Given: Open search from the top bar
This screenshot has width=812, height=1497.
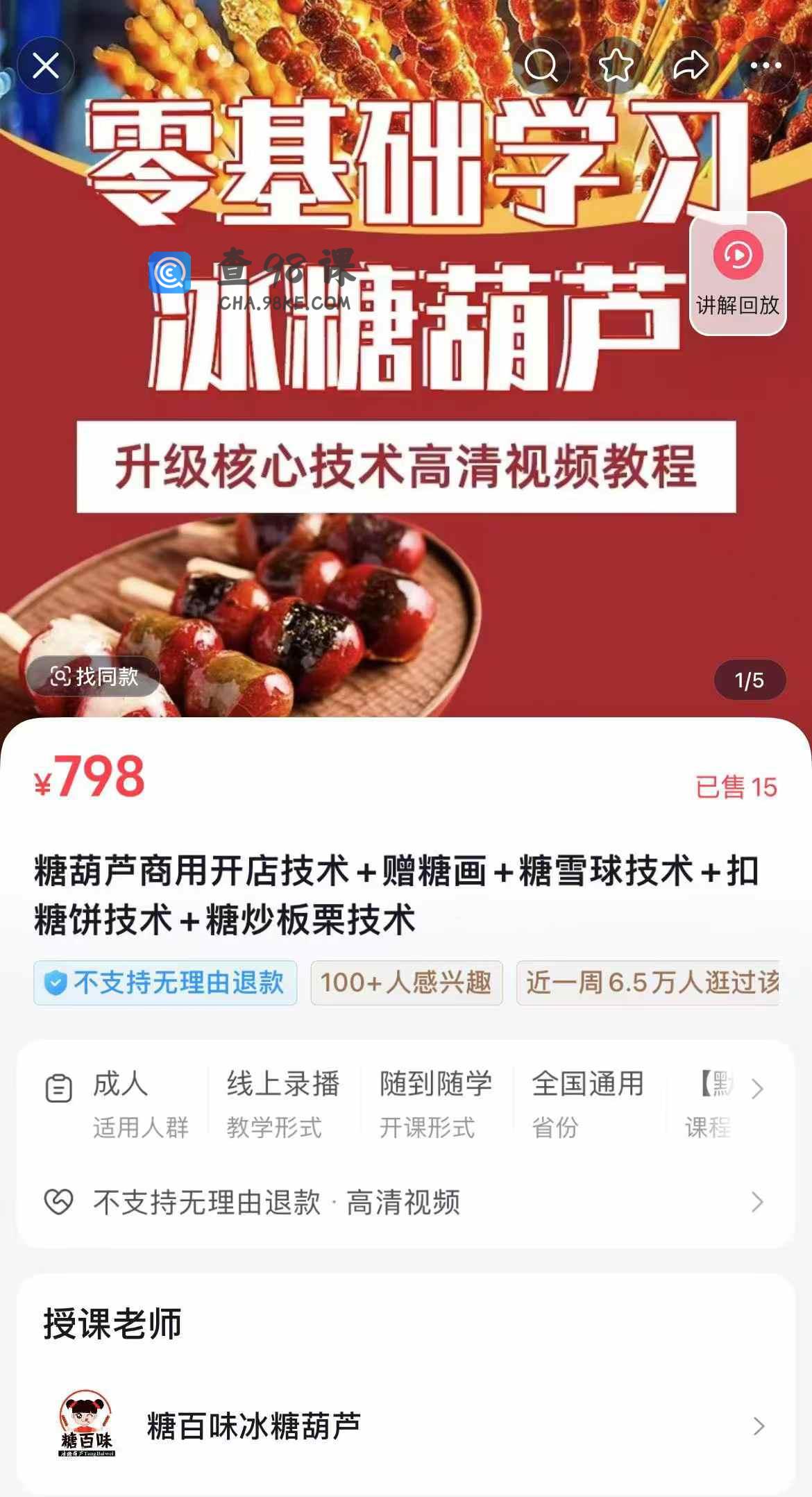Looking at the screenshot, I should coord(541,67).
